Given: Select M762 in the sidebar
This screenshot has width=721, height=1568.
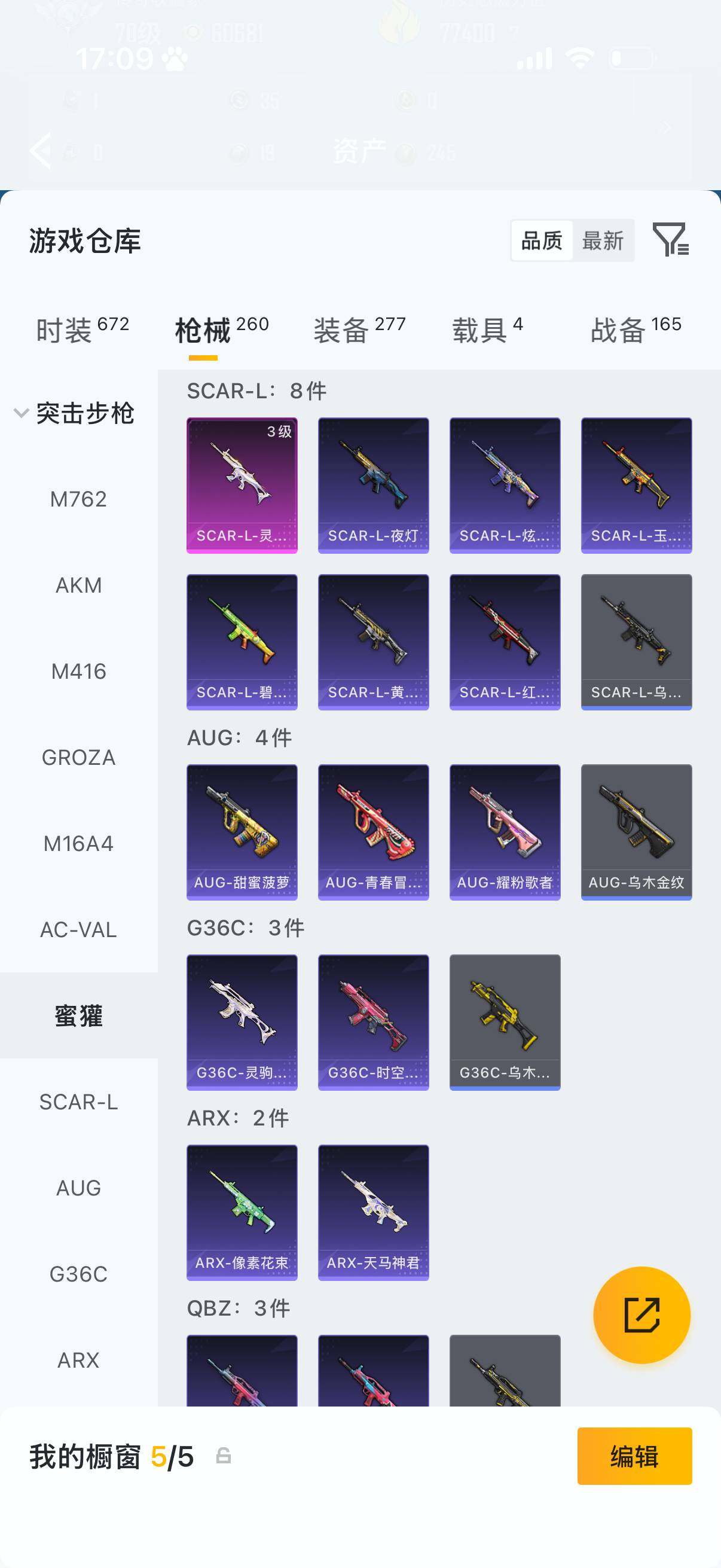Looking at the screenshot, I should click(78, 499).
